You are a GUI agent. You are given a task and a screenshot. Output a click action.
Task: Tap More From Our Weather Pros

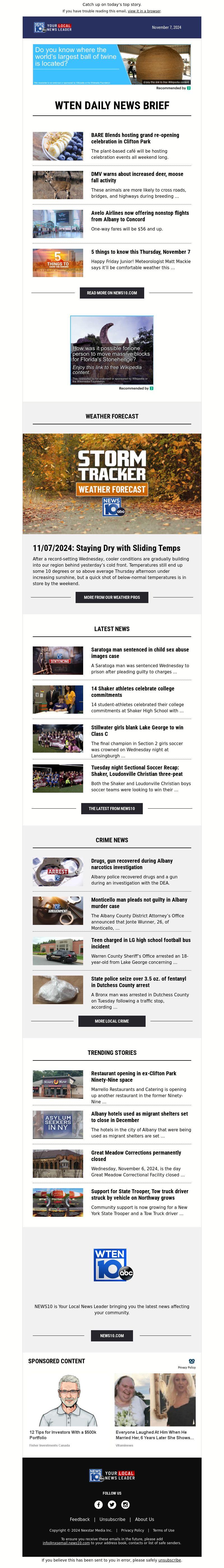pyautogui.click(x=112, y=597)
